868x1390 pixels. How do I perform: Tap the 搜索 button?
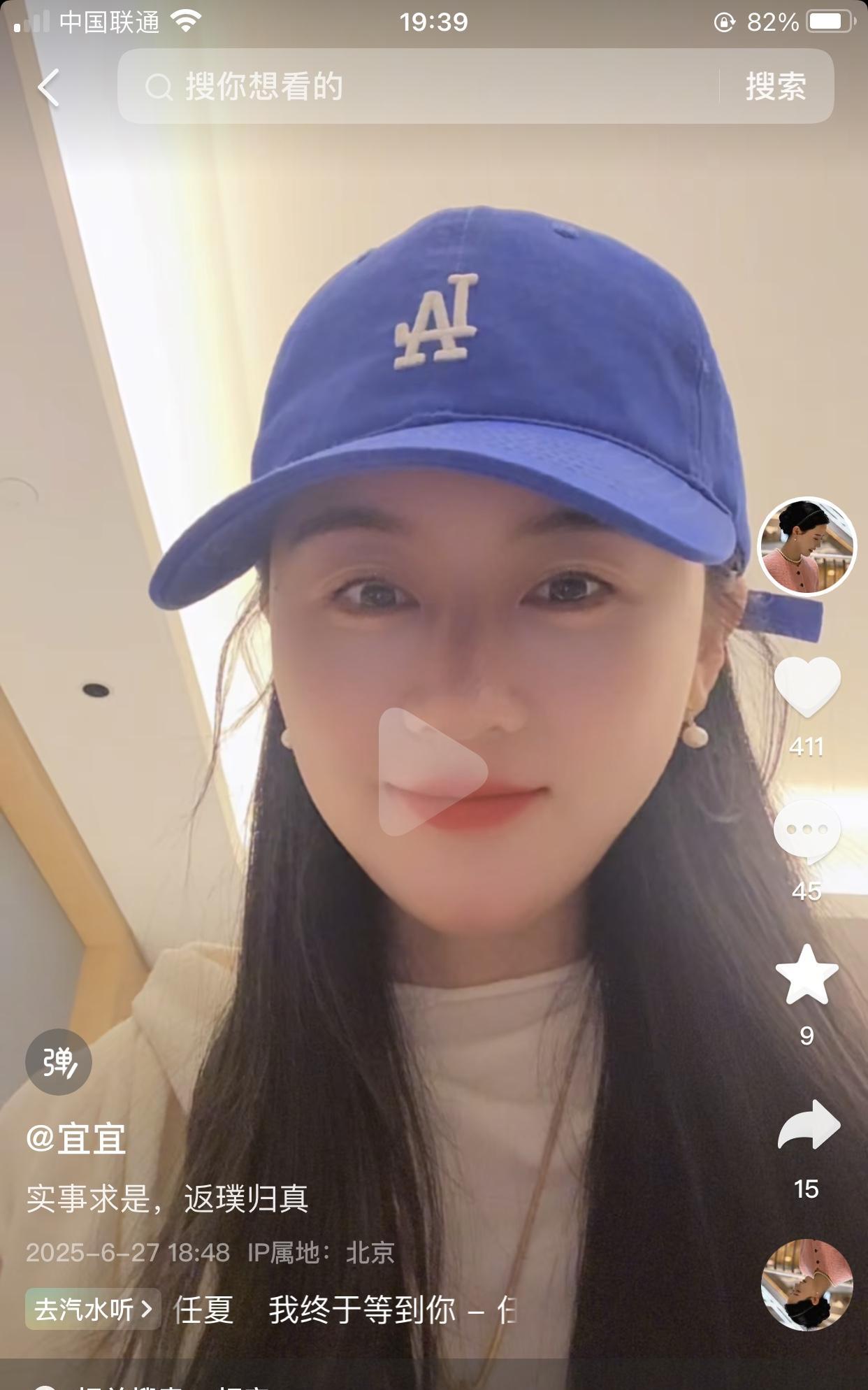[x=776, y=87]
